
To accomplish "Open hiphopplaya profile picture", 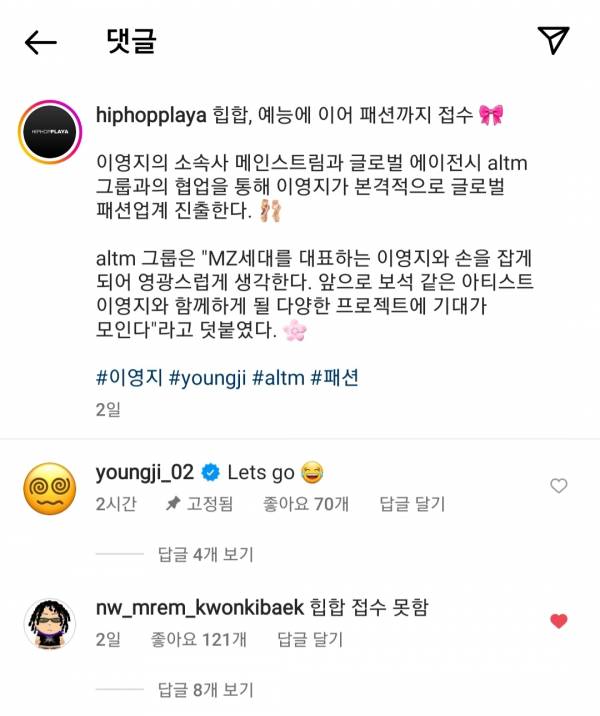I will pos(50,130).
